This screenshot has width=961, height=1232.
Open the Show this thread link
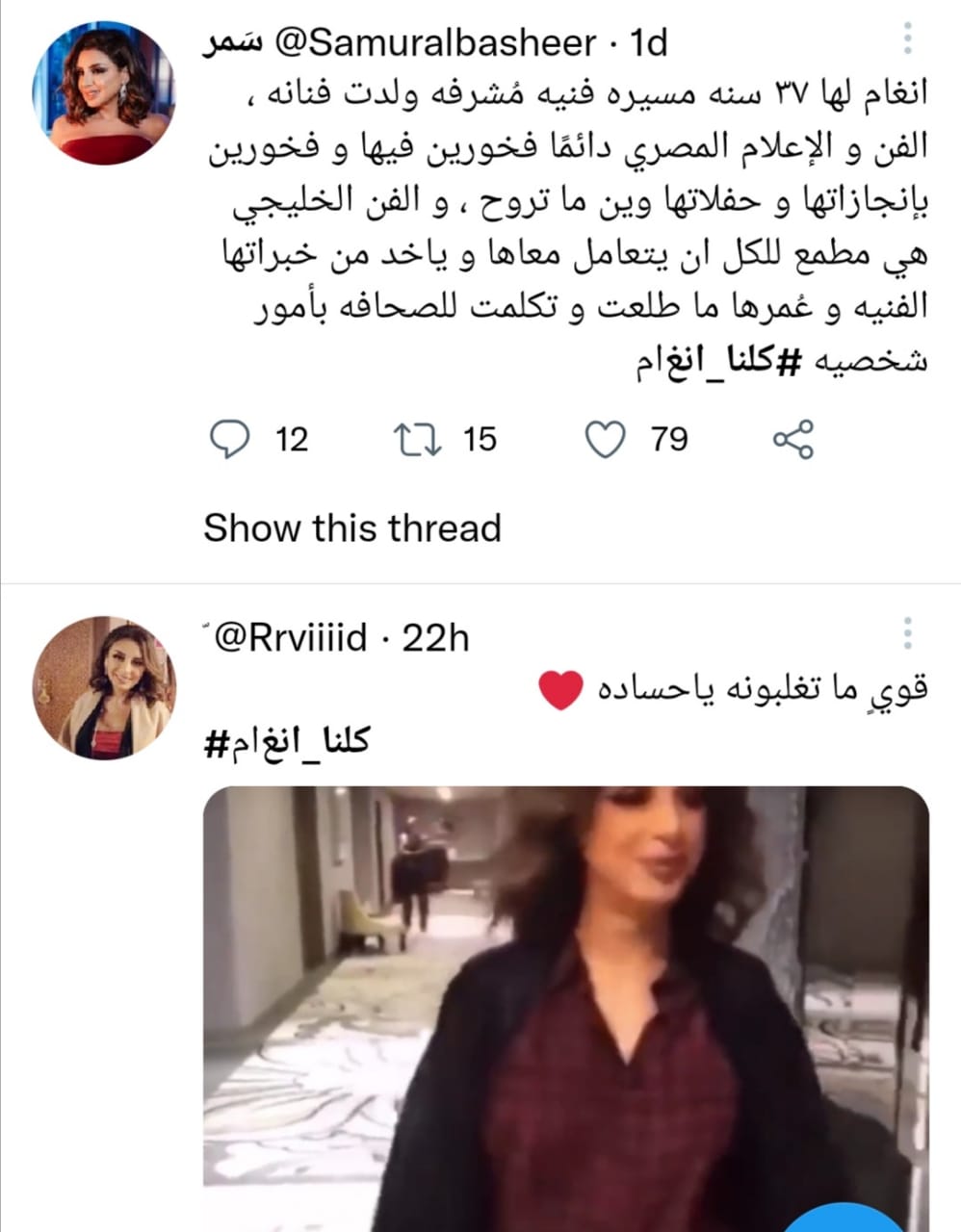click(352, 527)
